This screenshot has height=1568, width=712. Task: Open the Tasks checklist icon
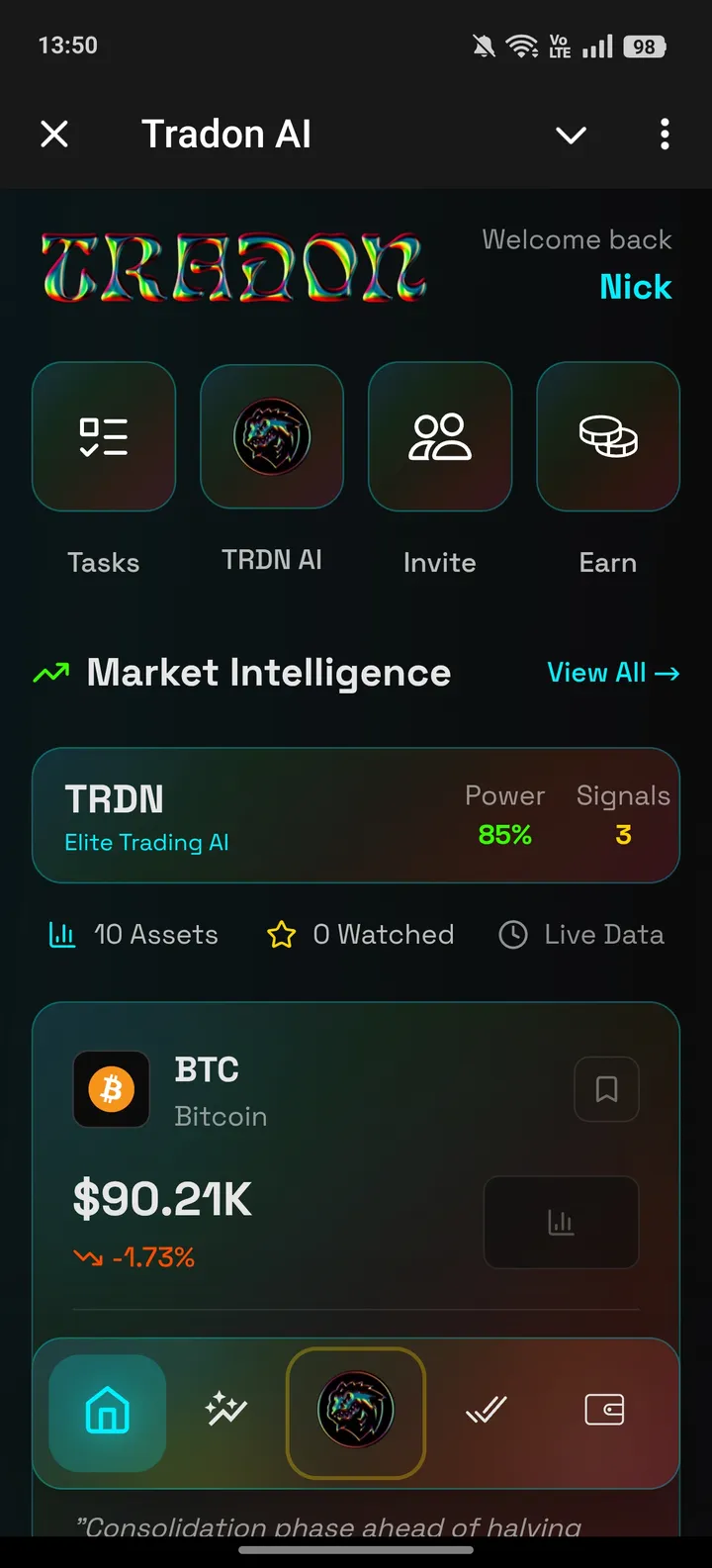pos(103,436)
